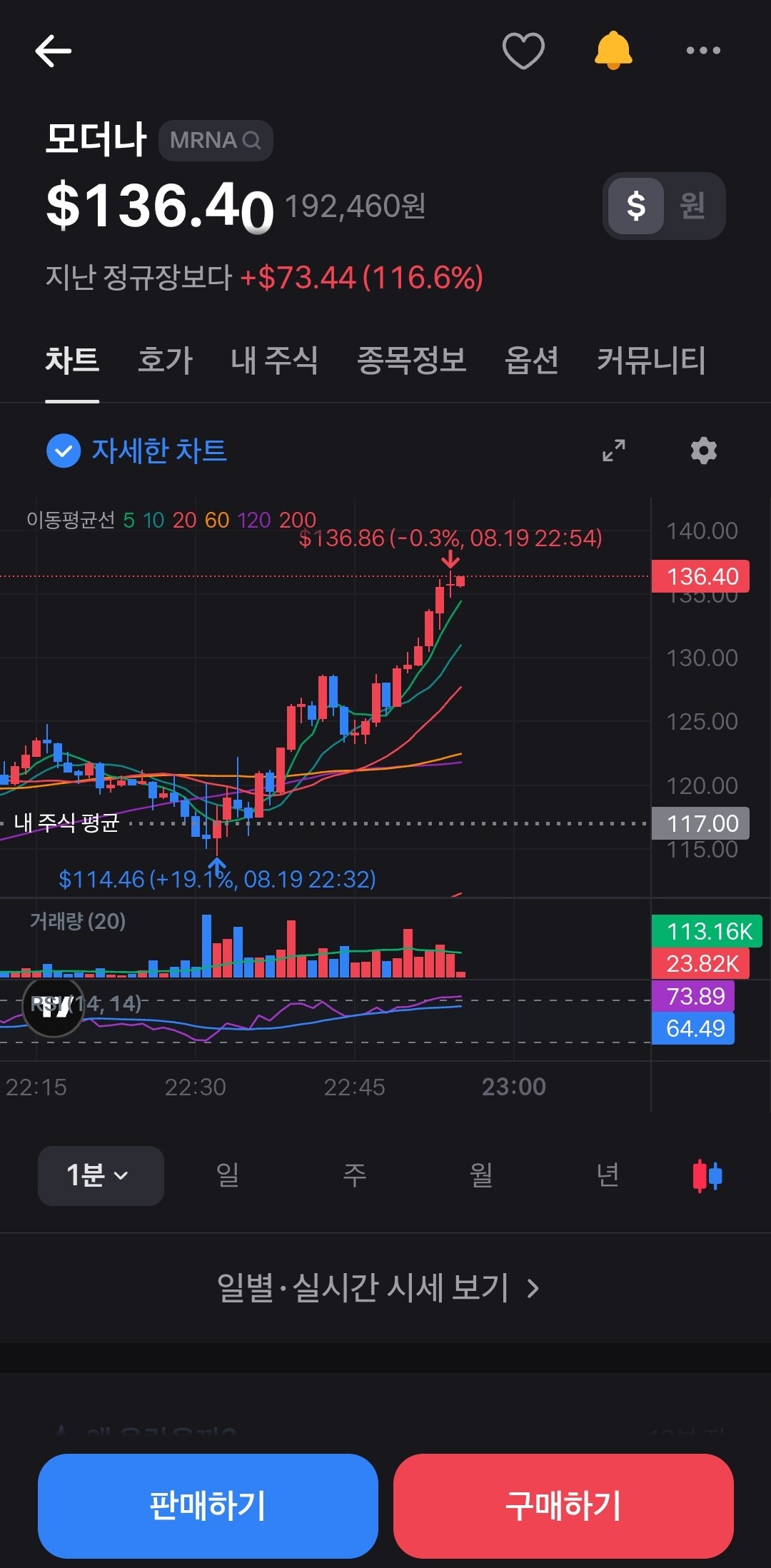This screenshot has height=1568, width=771.
Task: Tap the 판매하기 button
Action: [x=208, y=1506]
